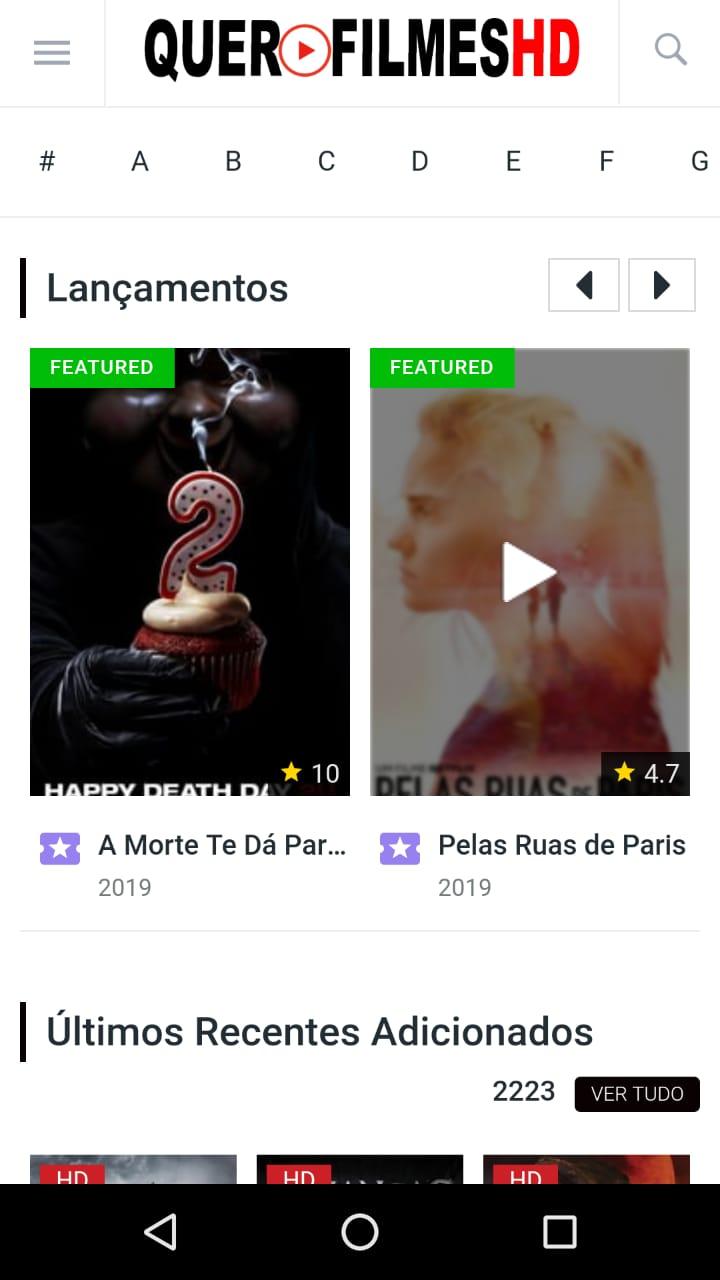
Task: Select the # symbol filter
Action: pos(47,161)
